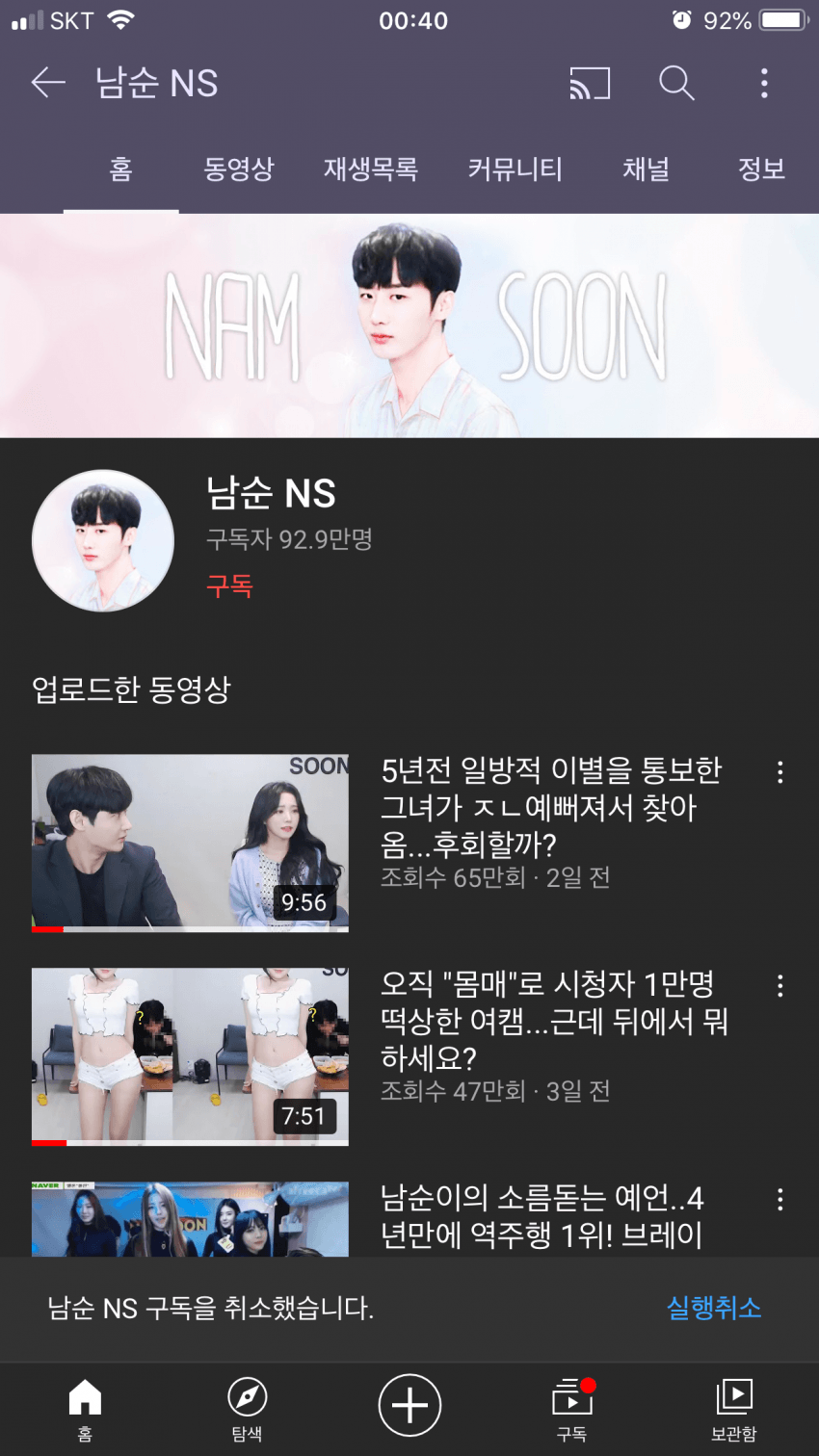Subscribe with the red 구독 button

[x=229, y=585]
